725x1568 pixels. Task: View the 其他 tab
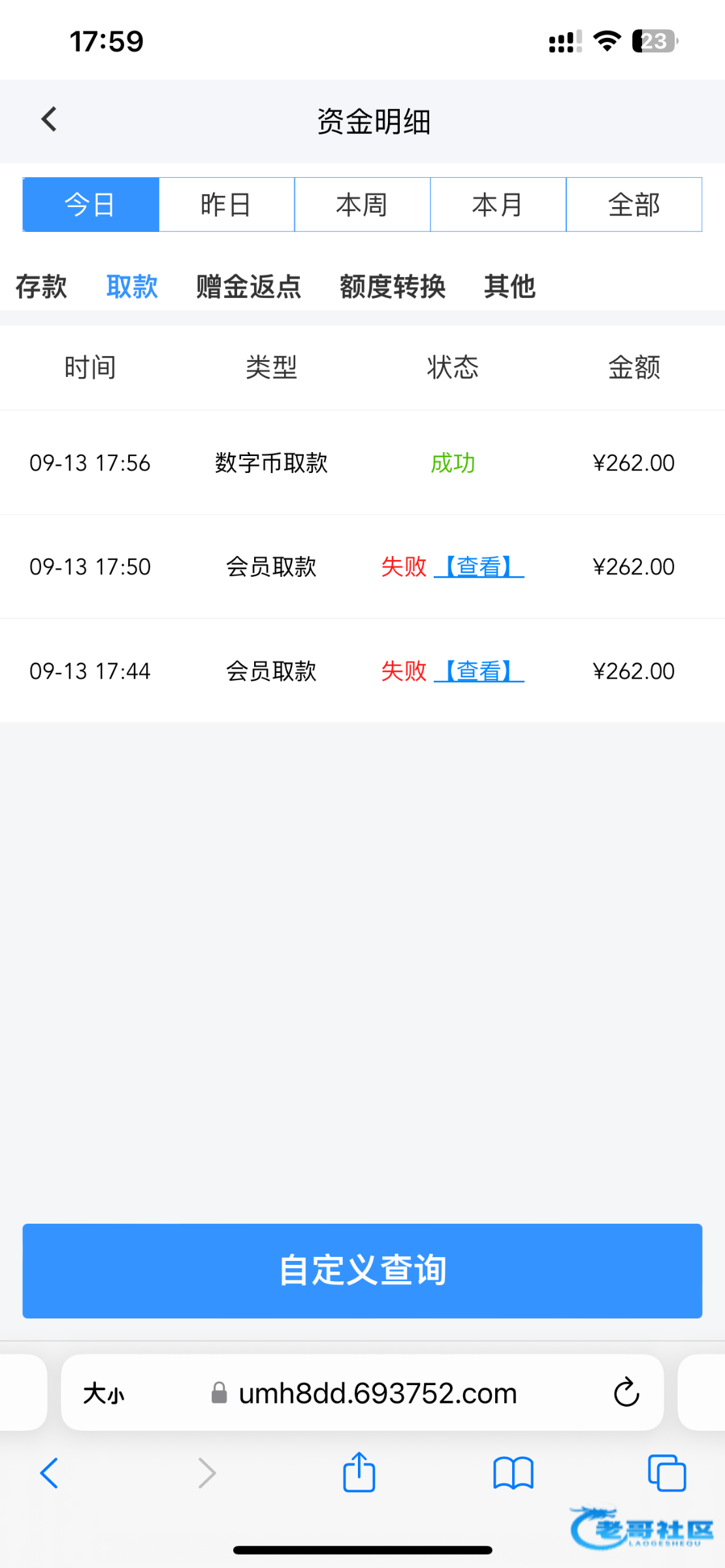(x=509, y=286)
